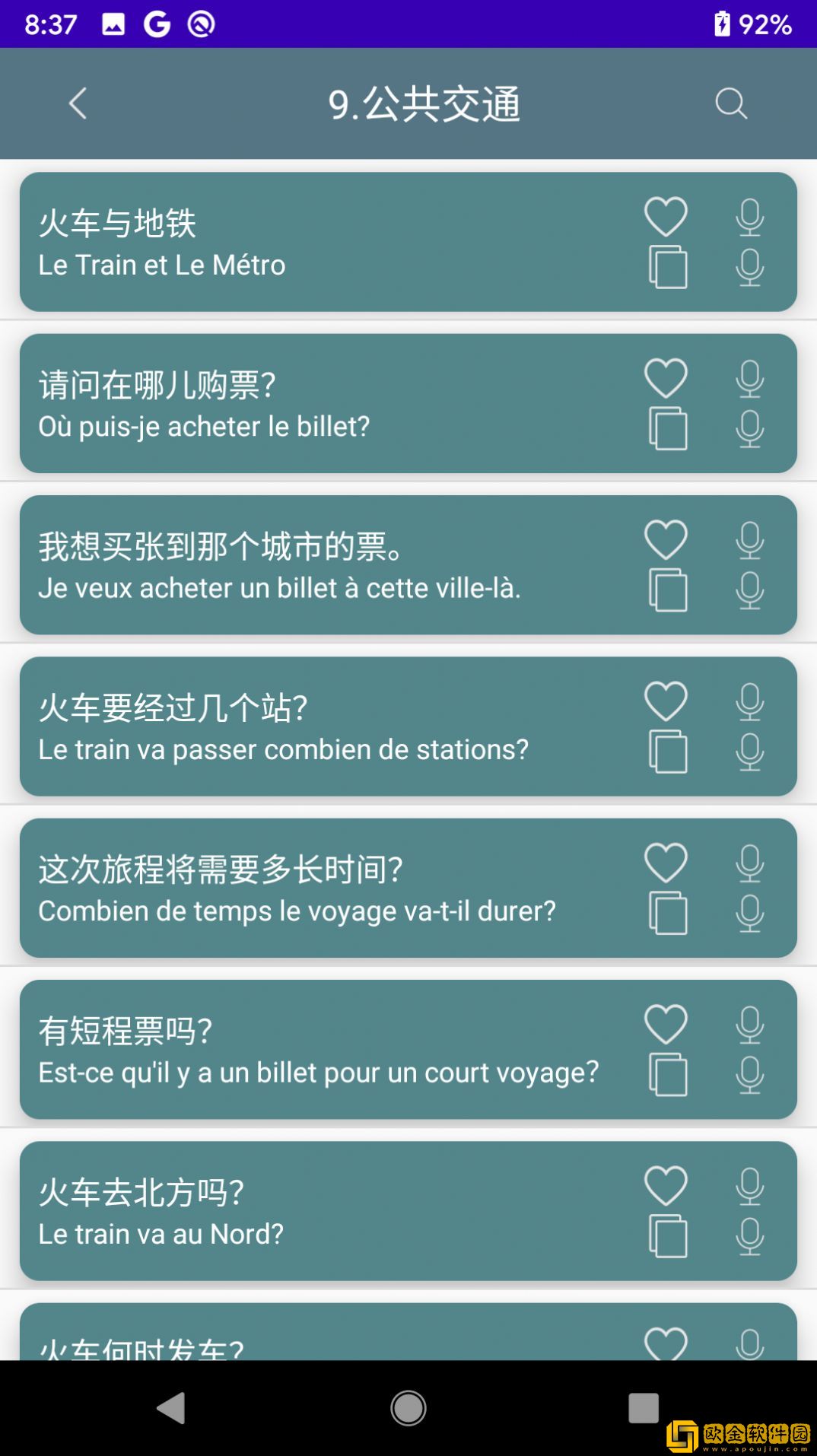Viewport: 817px width, 1456px height.
Task: Play French audio for Le train va passer combien de stations?
Action: tap(749, 752)
